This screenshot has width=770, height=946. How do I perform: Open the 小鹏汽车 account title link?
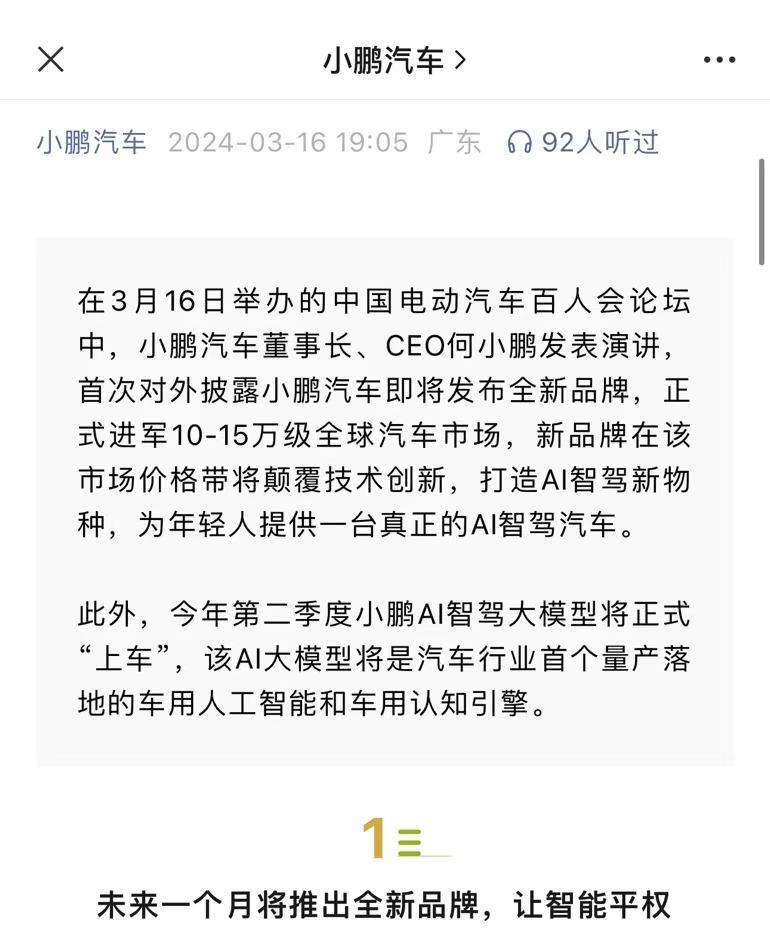coord(393,61)
